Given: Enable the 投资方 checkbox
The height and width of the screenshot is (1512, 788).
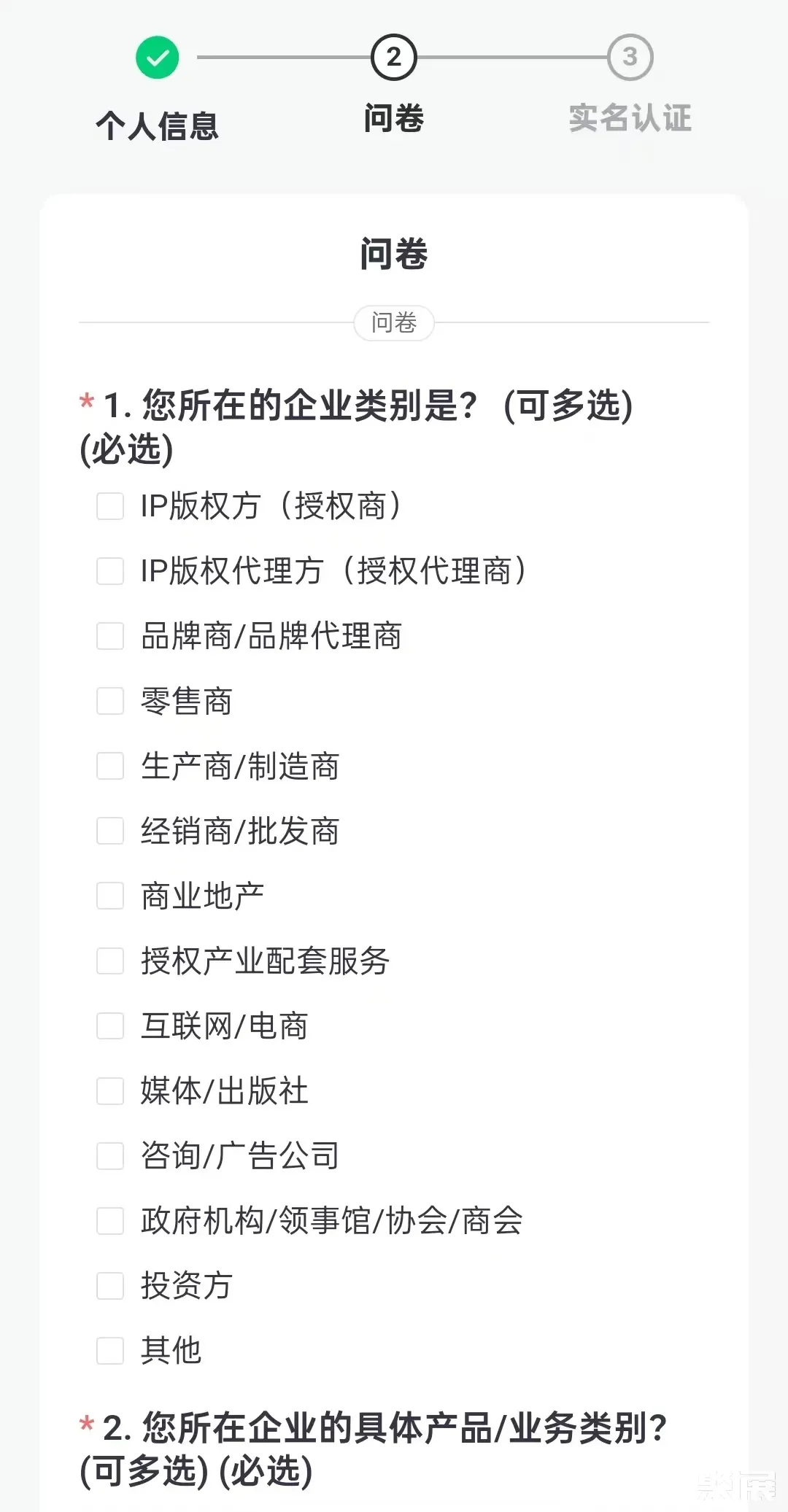Looking at the screenshot, I should tap(110, 1285).
